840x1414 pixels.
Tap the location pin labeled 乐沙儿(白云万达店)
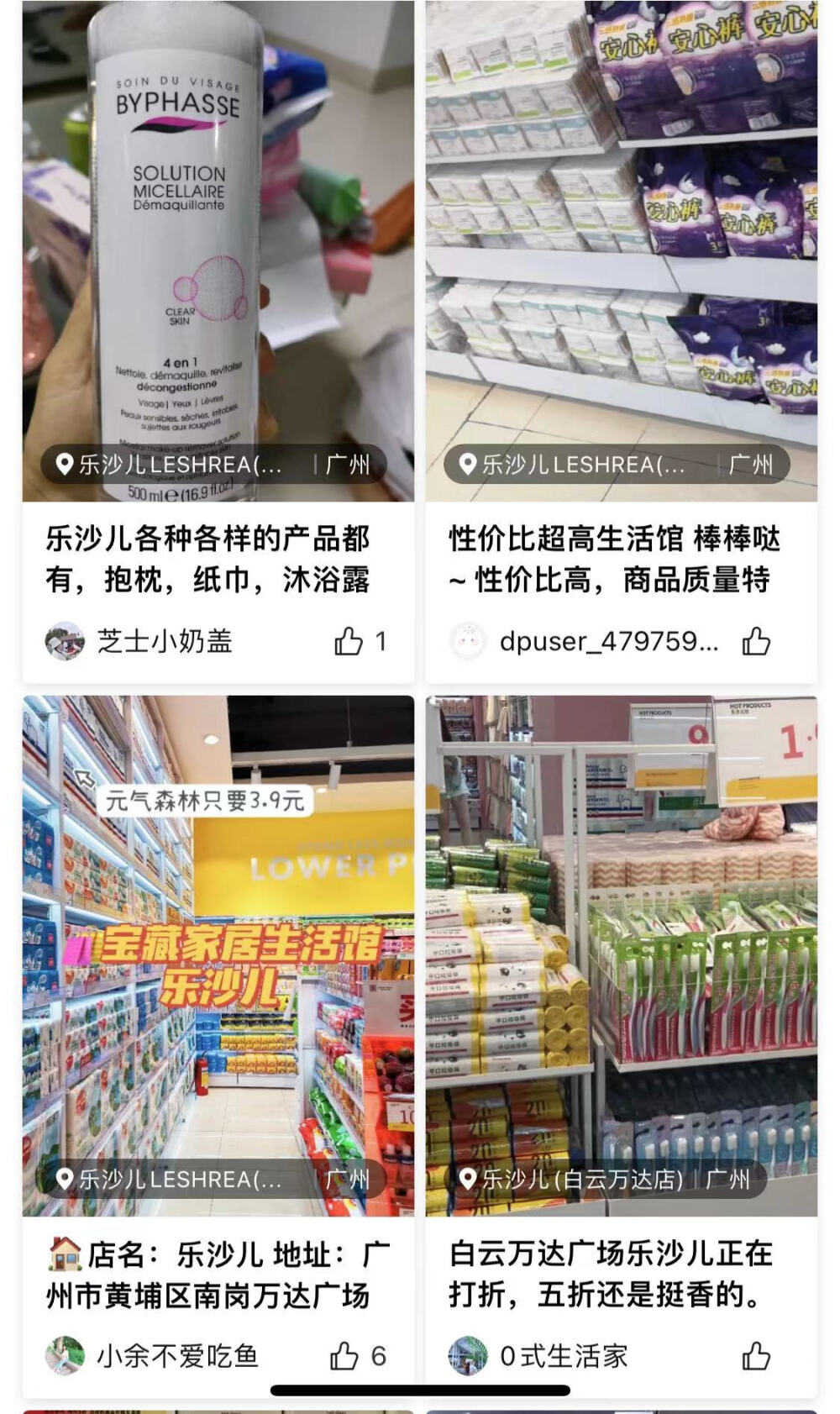(x=469, y=1180)
